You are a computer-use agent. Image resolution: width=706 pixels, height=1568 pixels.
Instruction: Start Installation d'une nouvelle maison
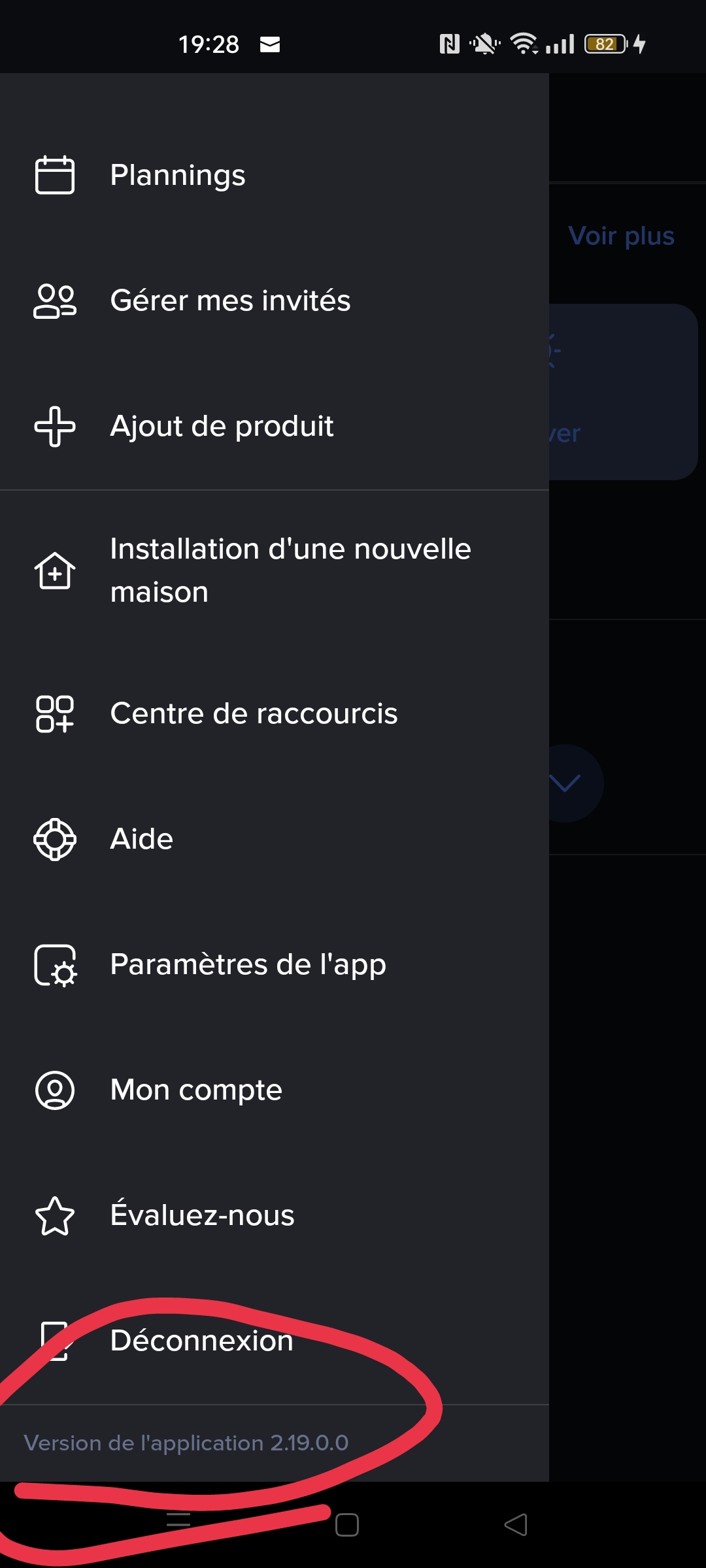tap(290, 570)
